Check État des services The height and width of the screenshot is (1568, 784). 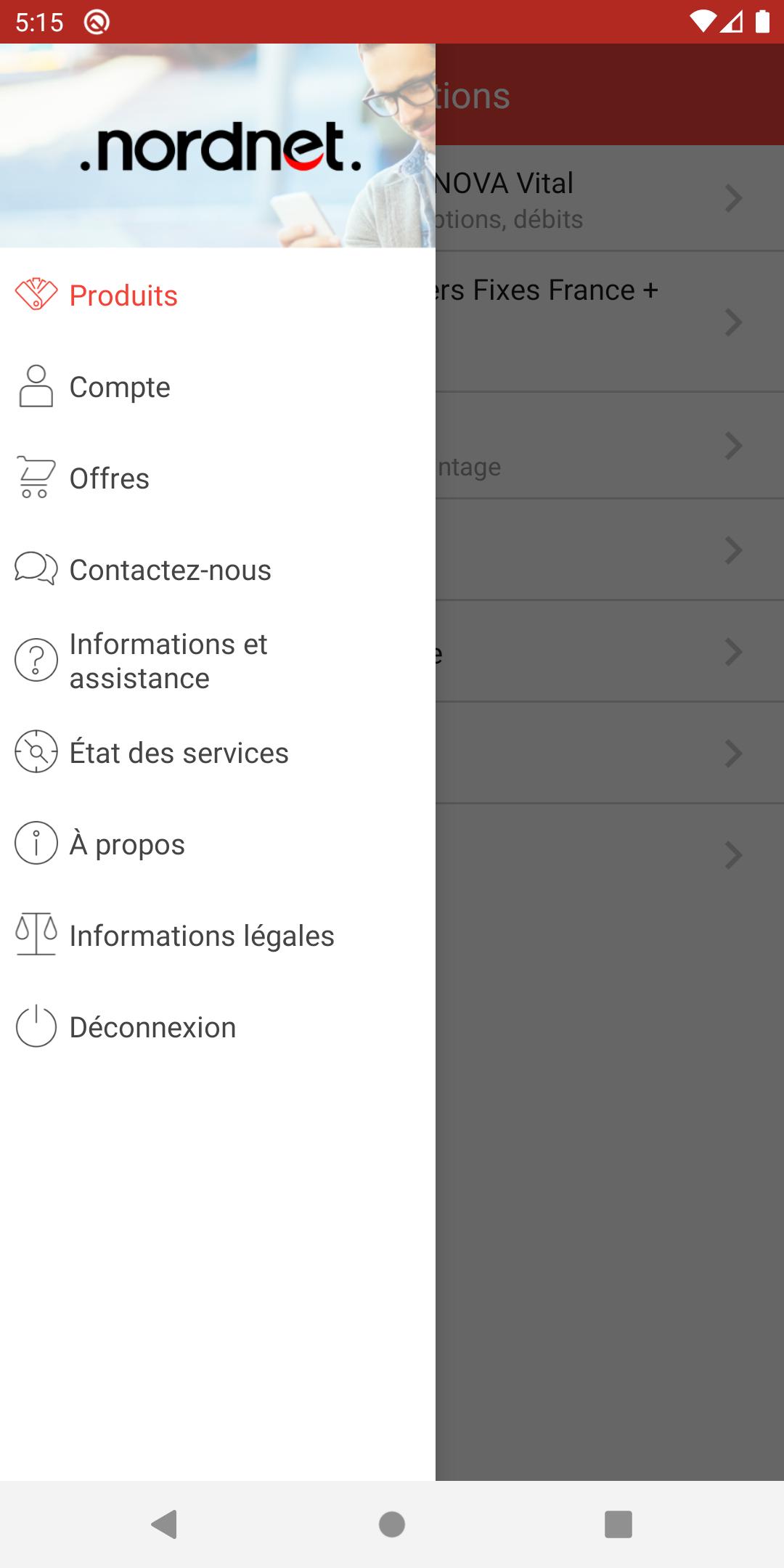(179, 753)
